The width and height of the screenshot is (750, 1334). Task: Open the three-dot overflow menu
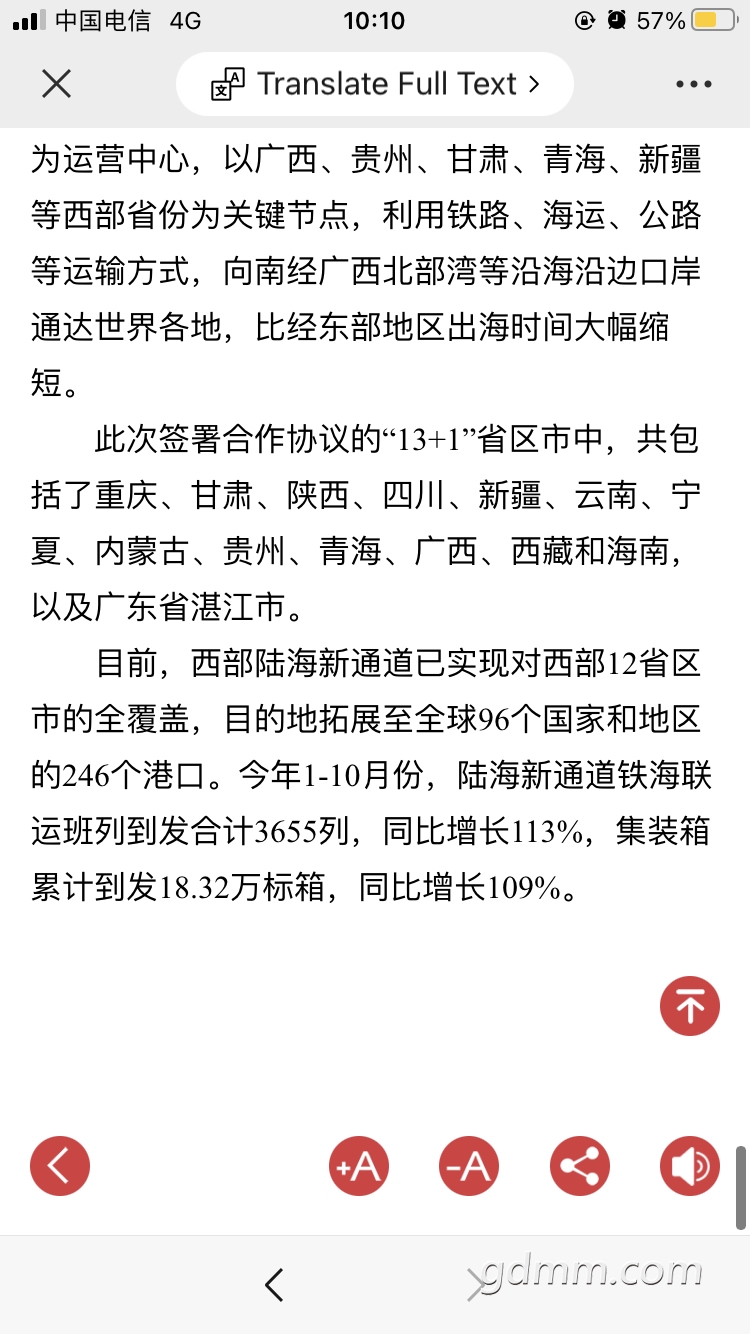693,84
